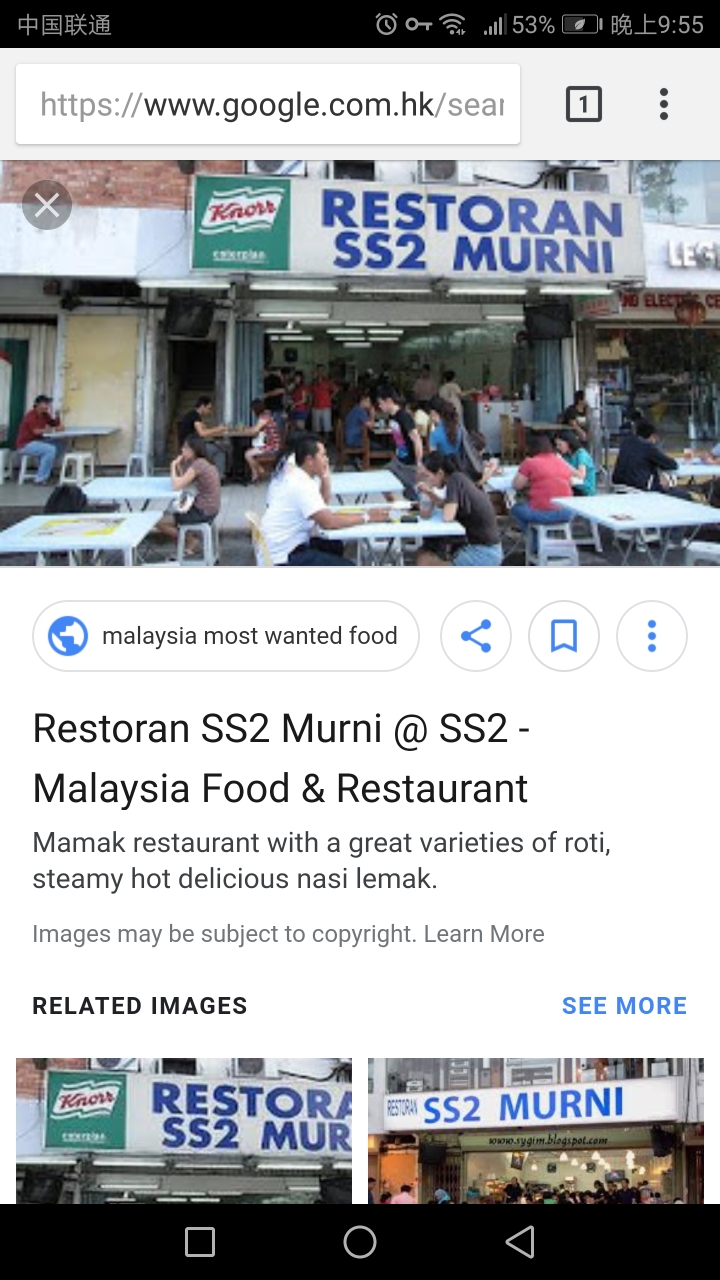Visit the malaysia most wanted food site

(226, 636)
